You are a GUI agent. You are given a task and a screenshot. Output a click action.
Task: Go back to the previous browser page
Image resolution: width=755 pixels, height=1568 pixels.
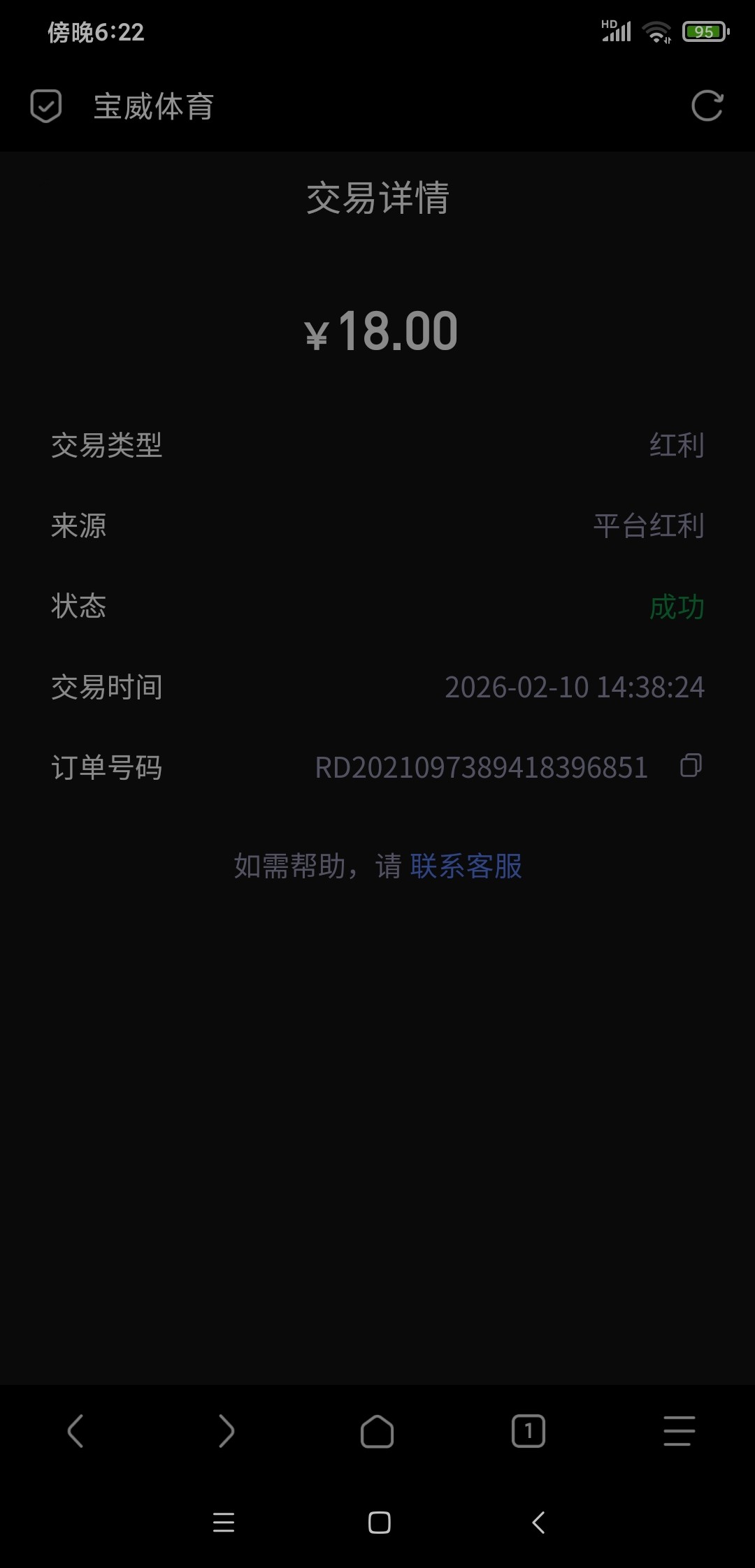tap(75, 1431)
